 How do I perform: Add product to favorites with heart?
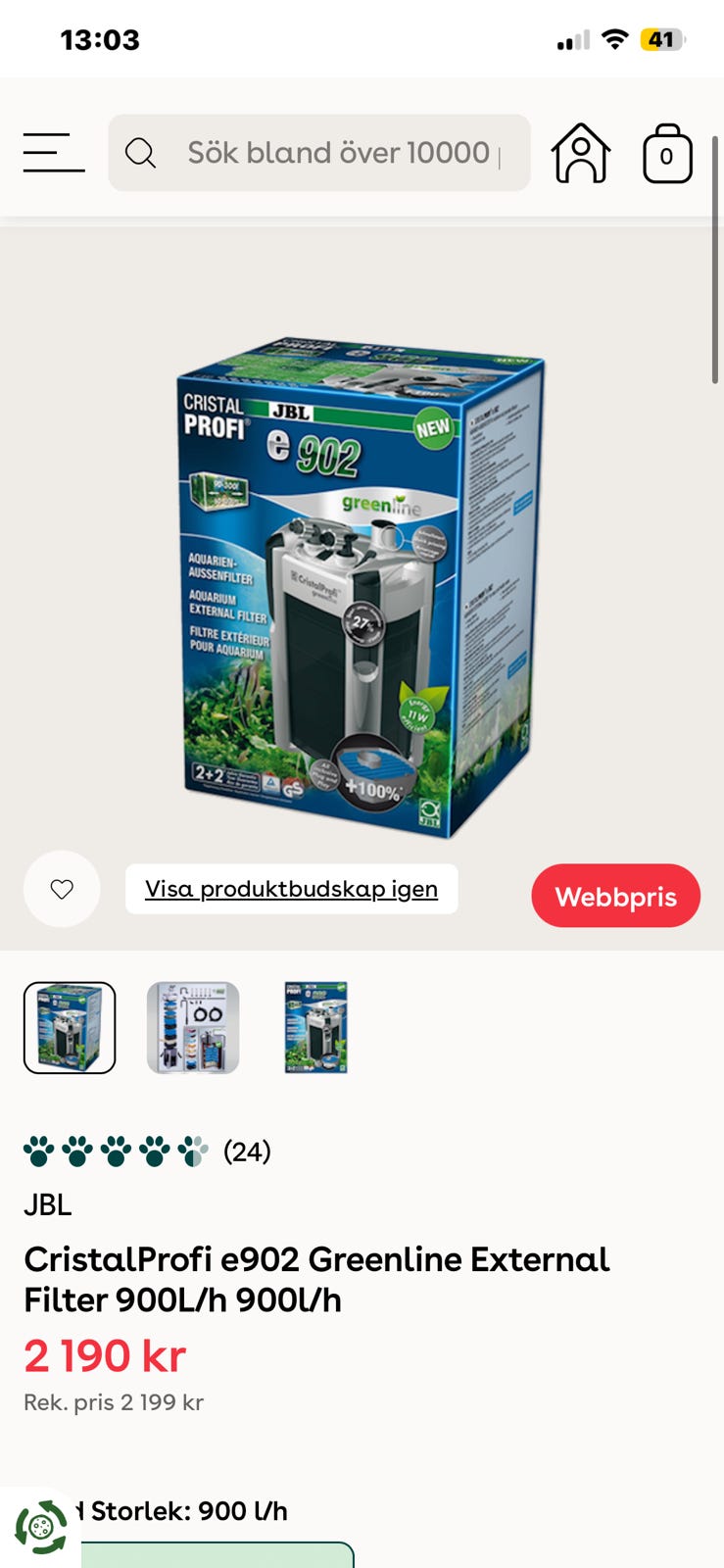[62, 889]
